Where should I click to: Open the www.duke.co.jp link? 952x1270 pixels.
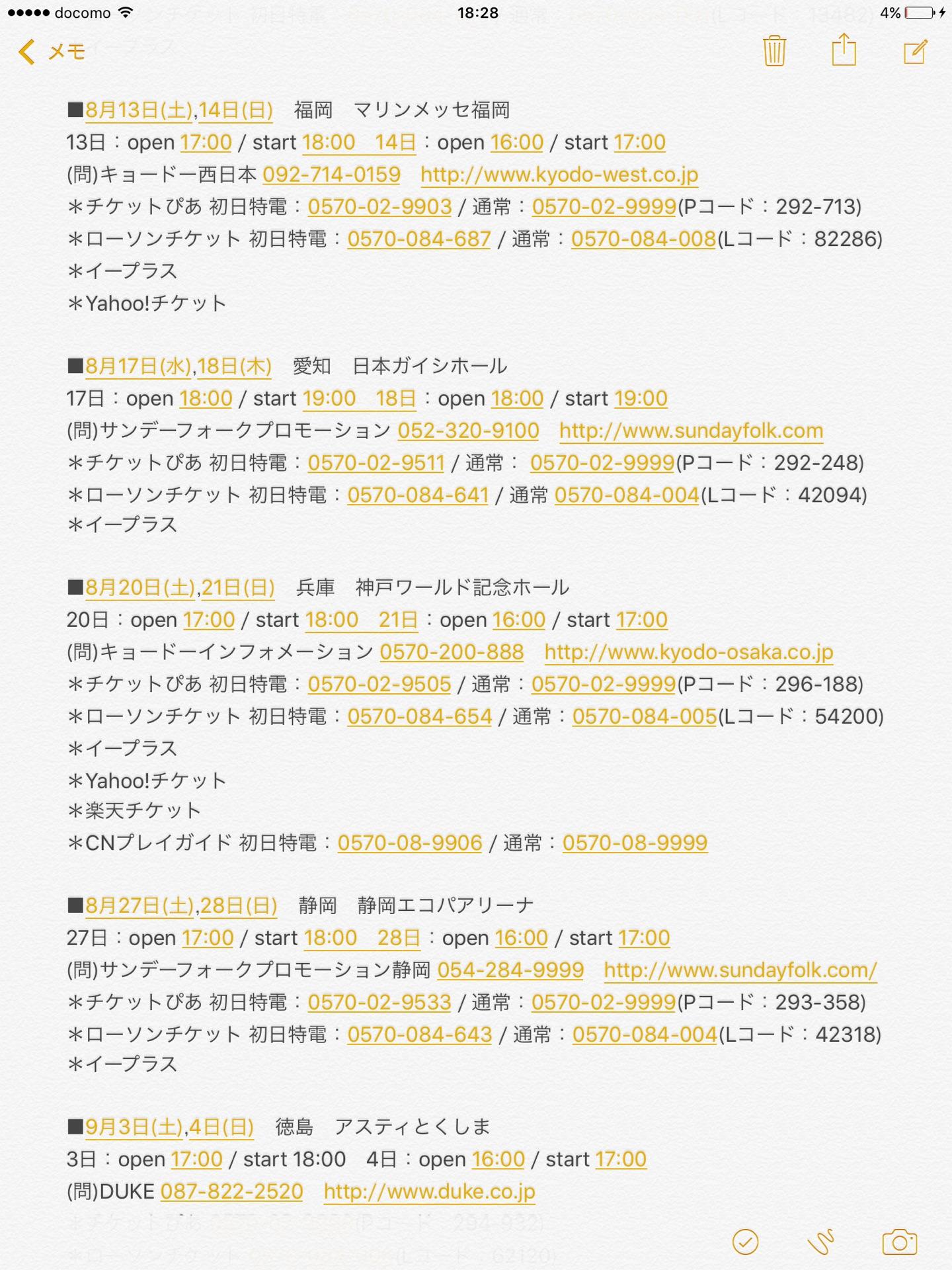click(x=429, y=1192)
